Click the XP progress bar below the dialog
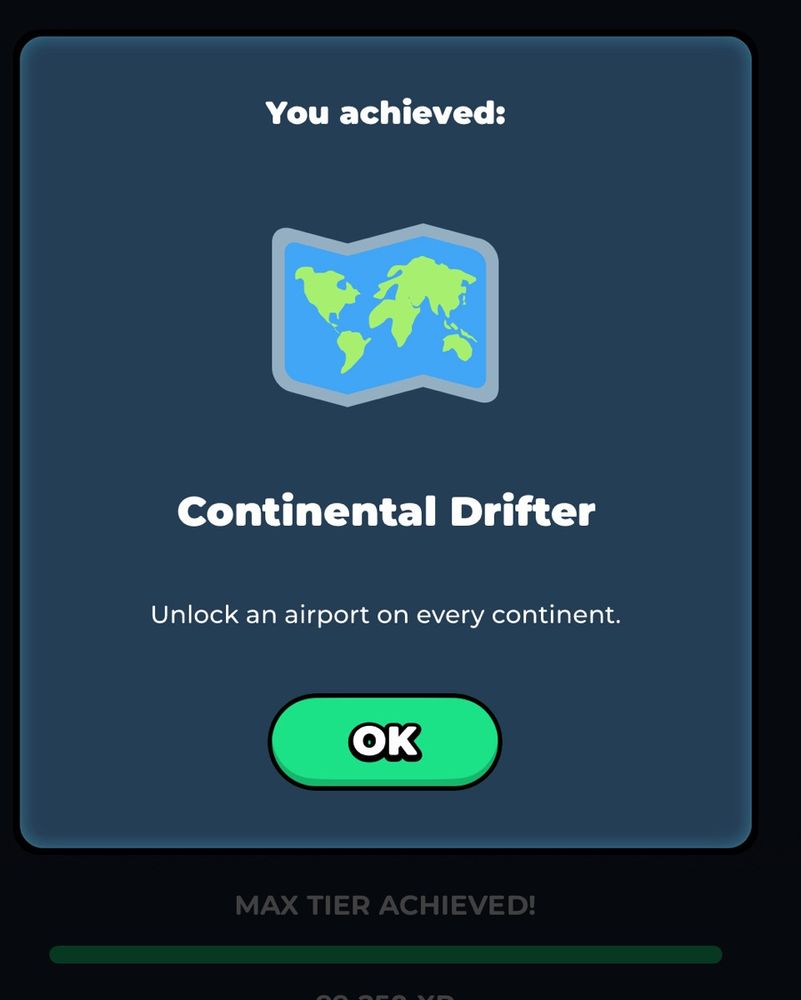The width and height of the screenshot is (801, 1000). pos(385,952)
